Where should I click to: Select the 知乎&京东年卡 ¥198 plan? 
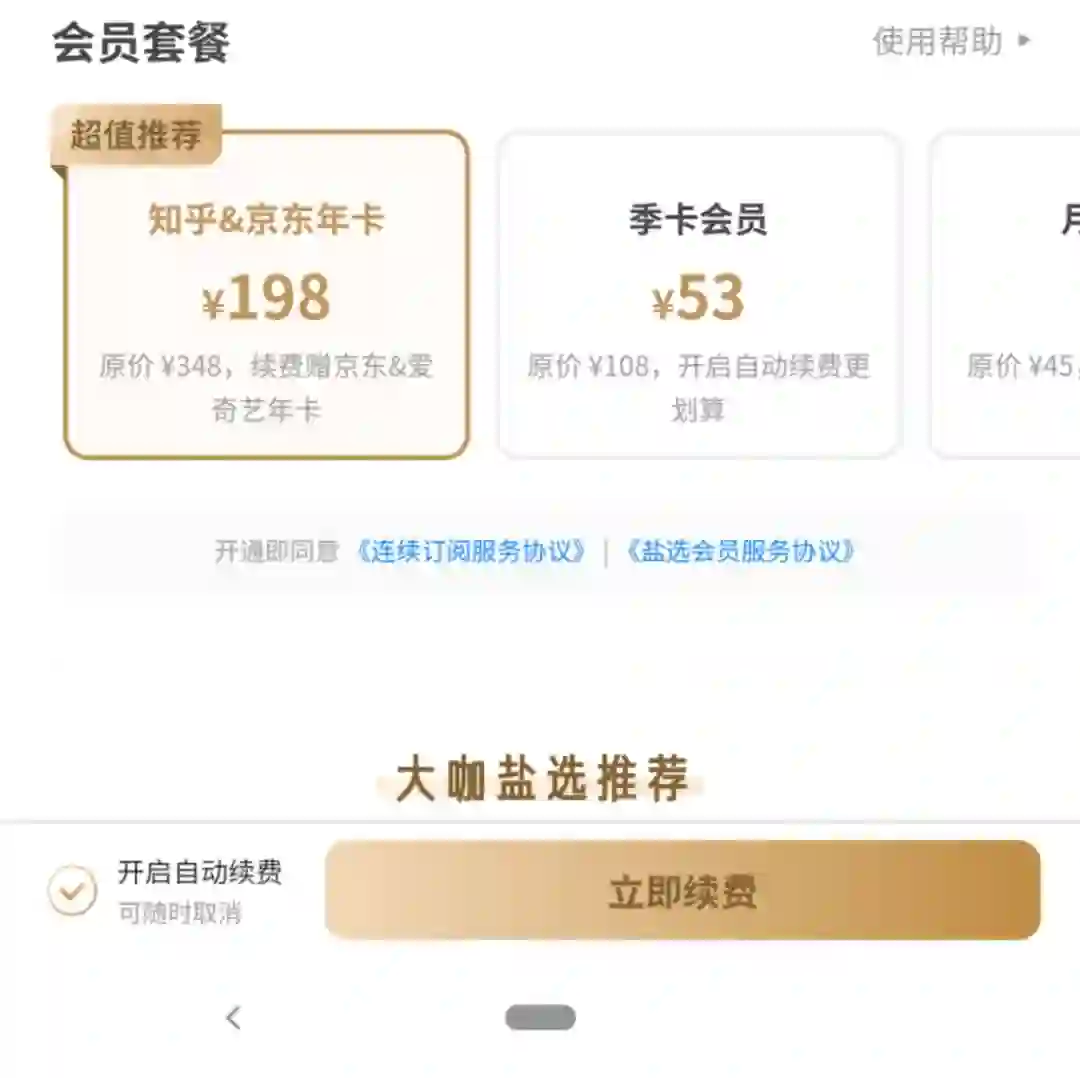pyautogui.click(x=266, y=295)
